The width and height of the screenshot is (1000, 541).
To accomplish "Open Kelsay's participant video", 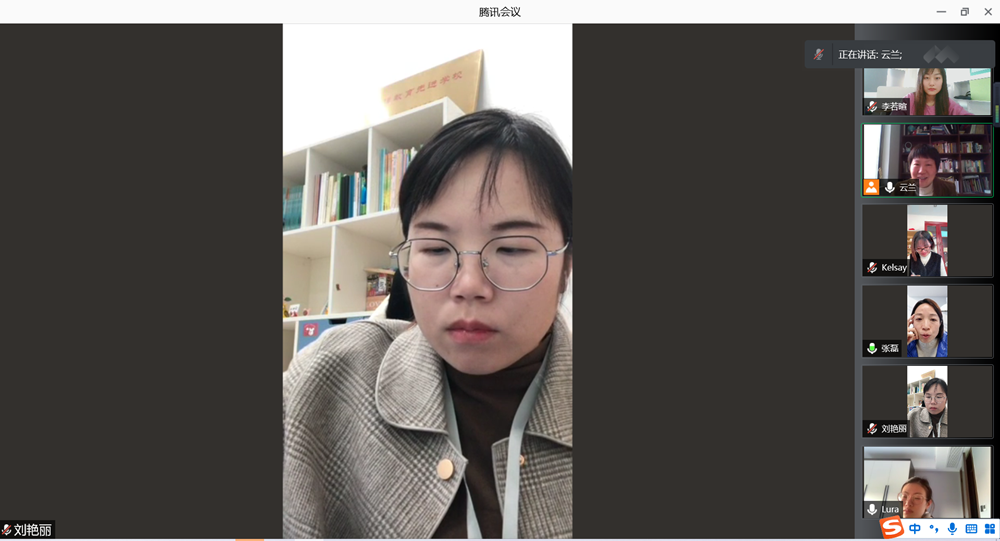I will click(927, 240).
